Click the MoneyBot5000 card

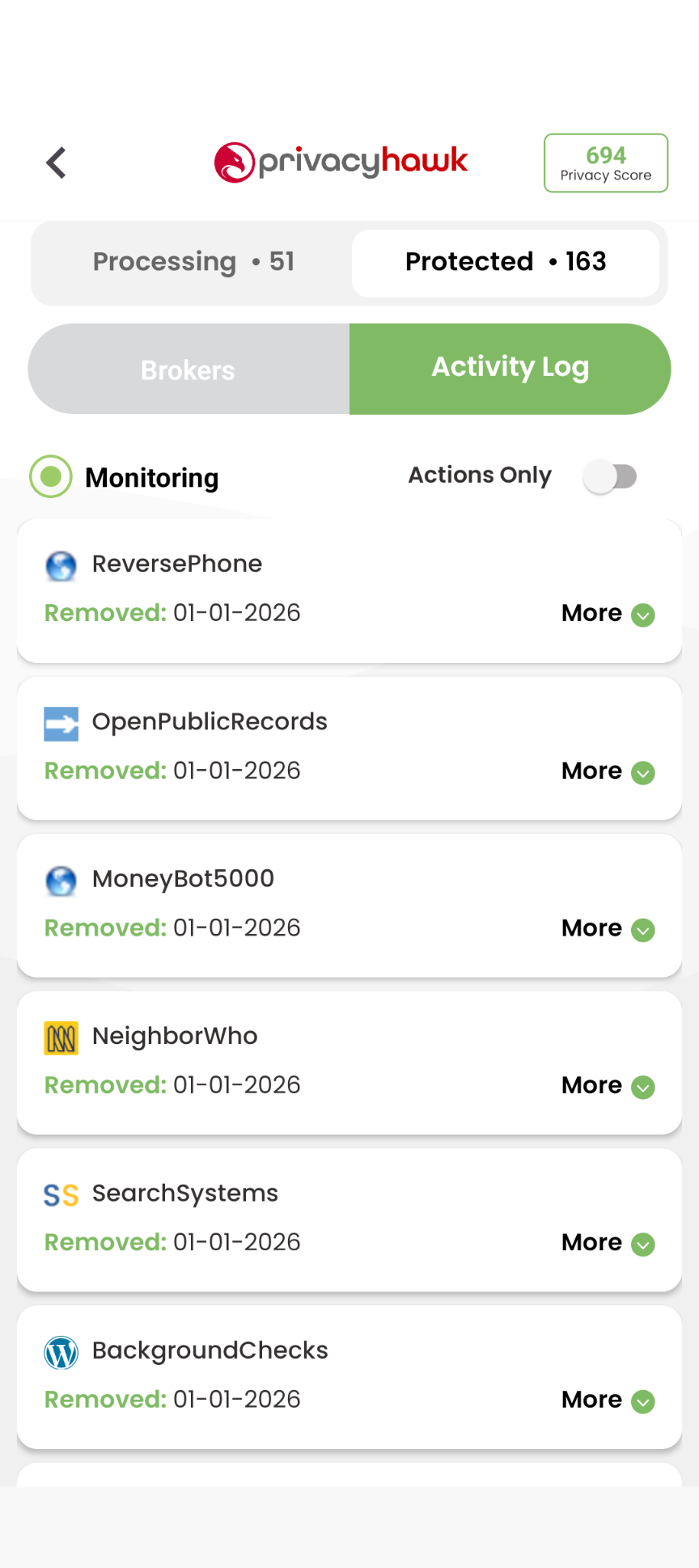[x=349, y=905]
